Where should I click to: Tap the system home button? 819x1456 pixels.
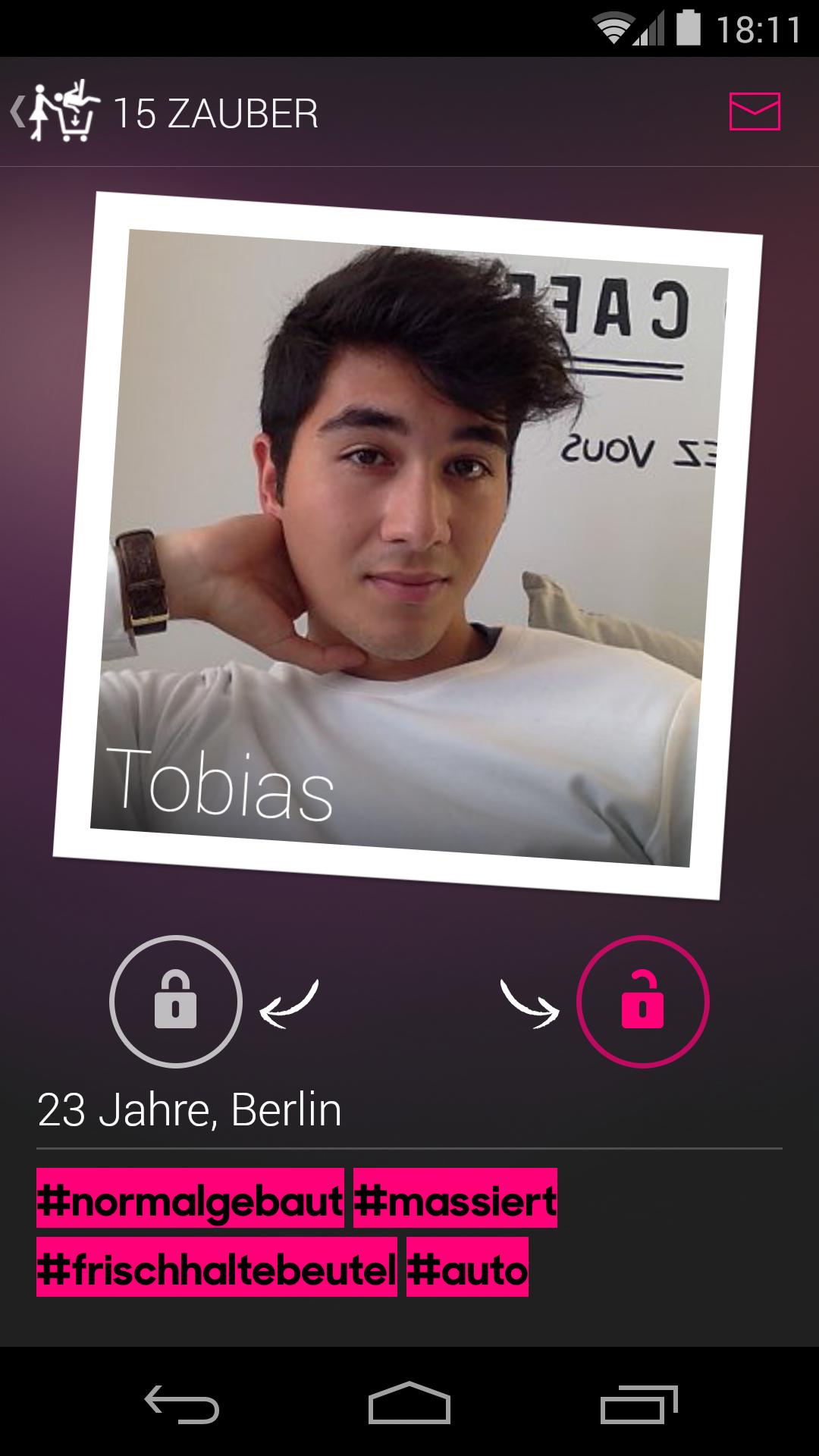point(409,1404)
